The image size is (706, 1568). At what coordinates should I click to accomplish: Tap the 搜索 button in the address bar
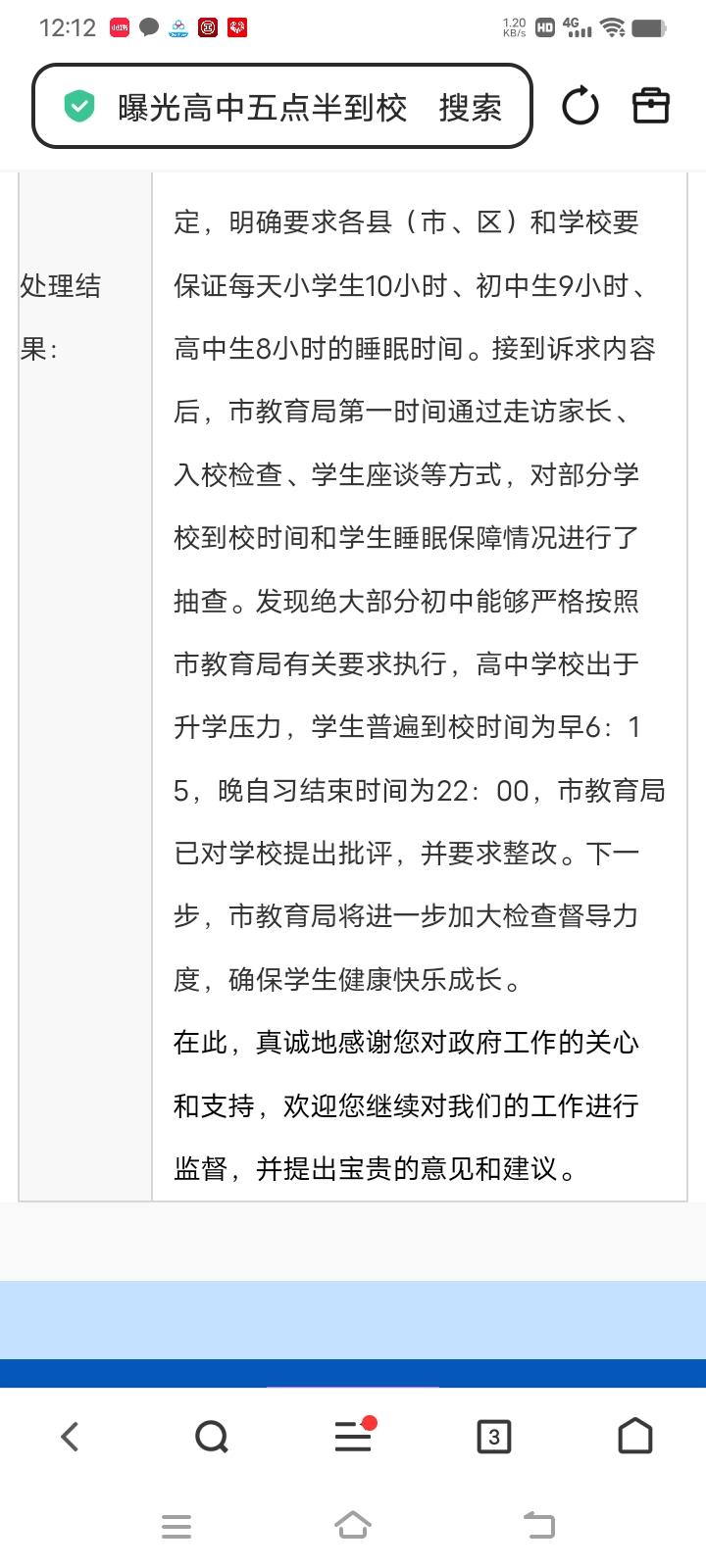click(x=470, y=107)
